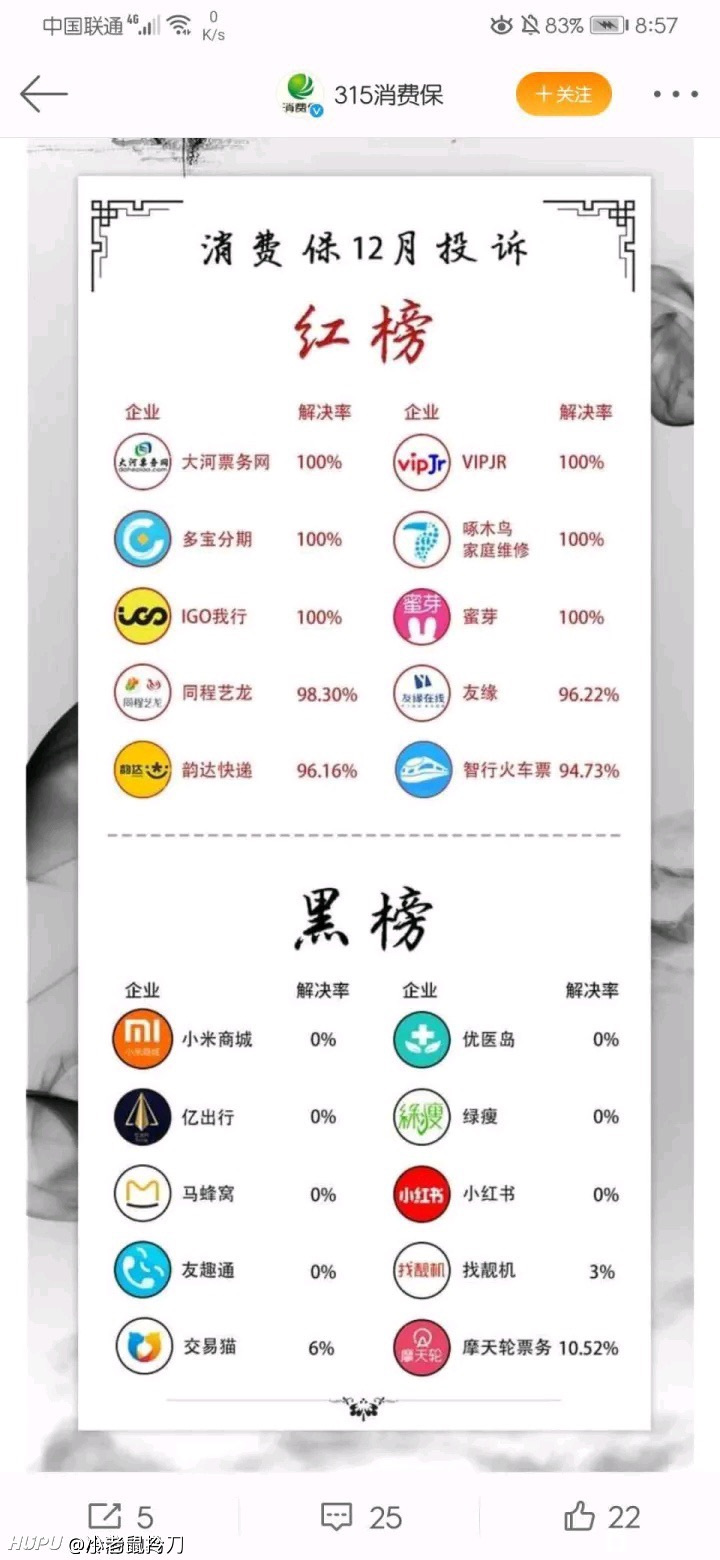This screenshot has width=720, height=1560.
Task: Like this post with the thumbs-up
Action: tap(602, 1517)
